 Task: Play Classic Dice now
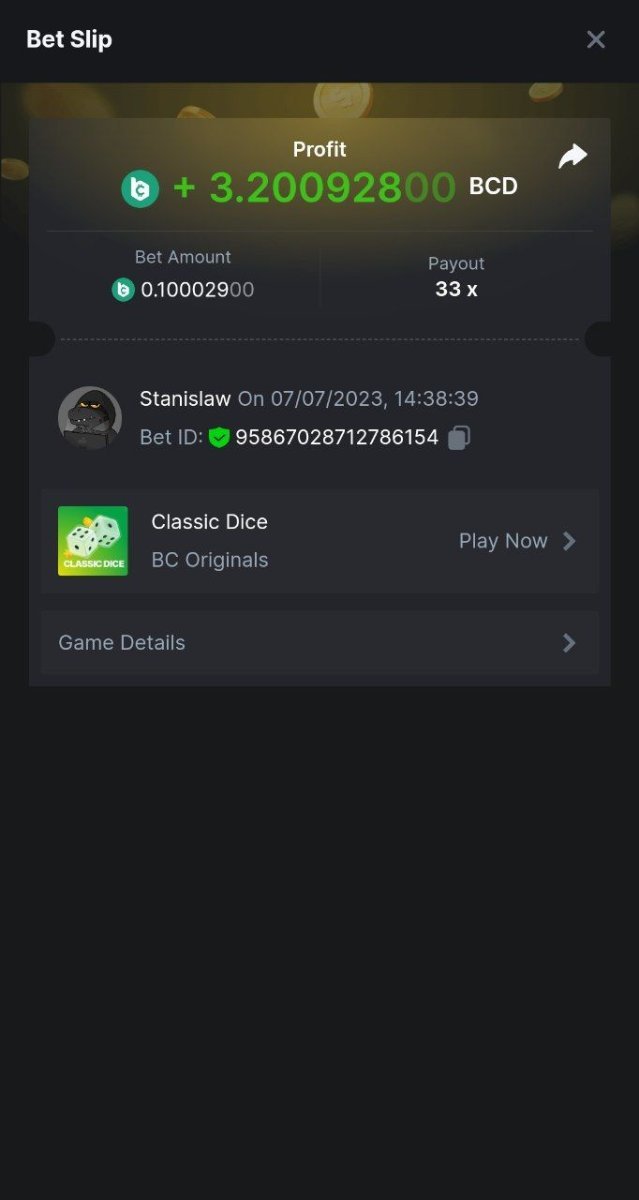(x=516, y=541)
